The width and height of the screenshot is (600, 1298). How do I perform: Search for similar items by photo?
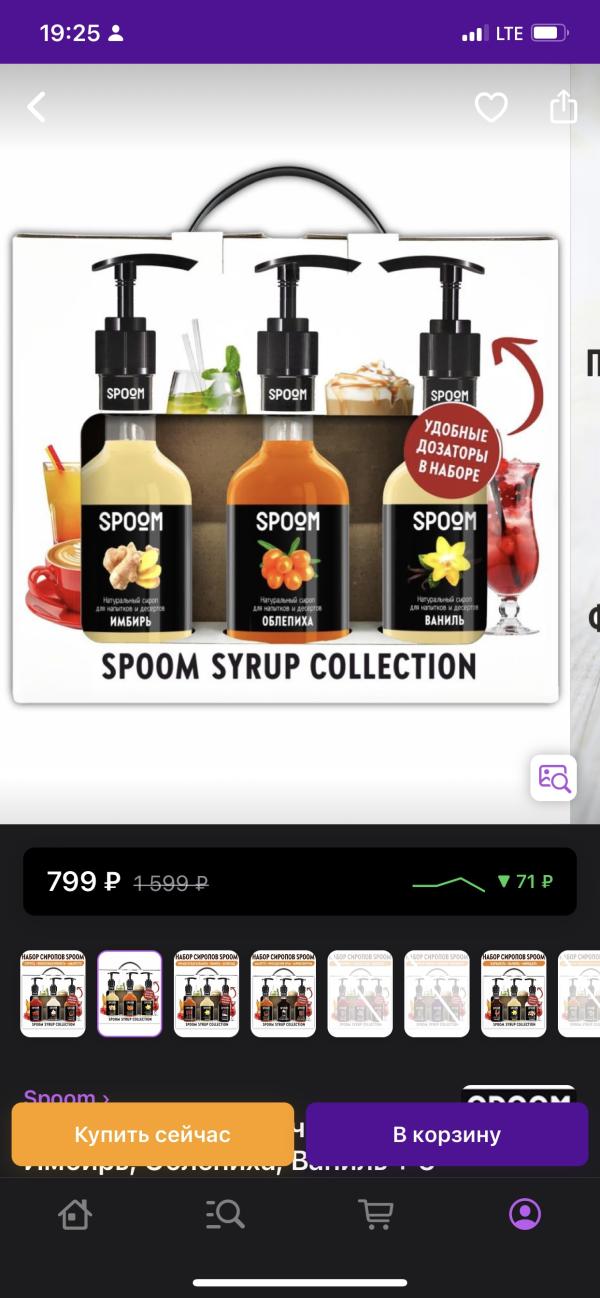click(x=553, y=777)
